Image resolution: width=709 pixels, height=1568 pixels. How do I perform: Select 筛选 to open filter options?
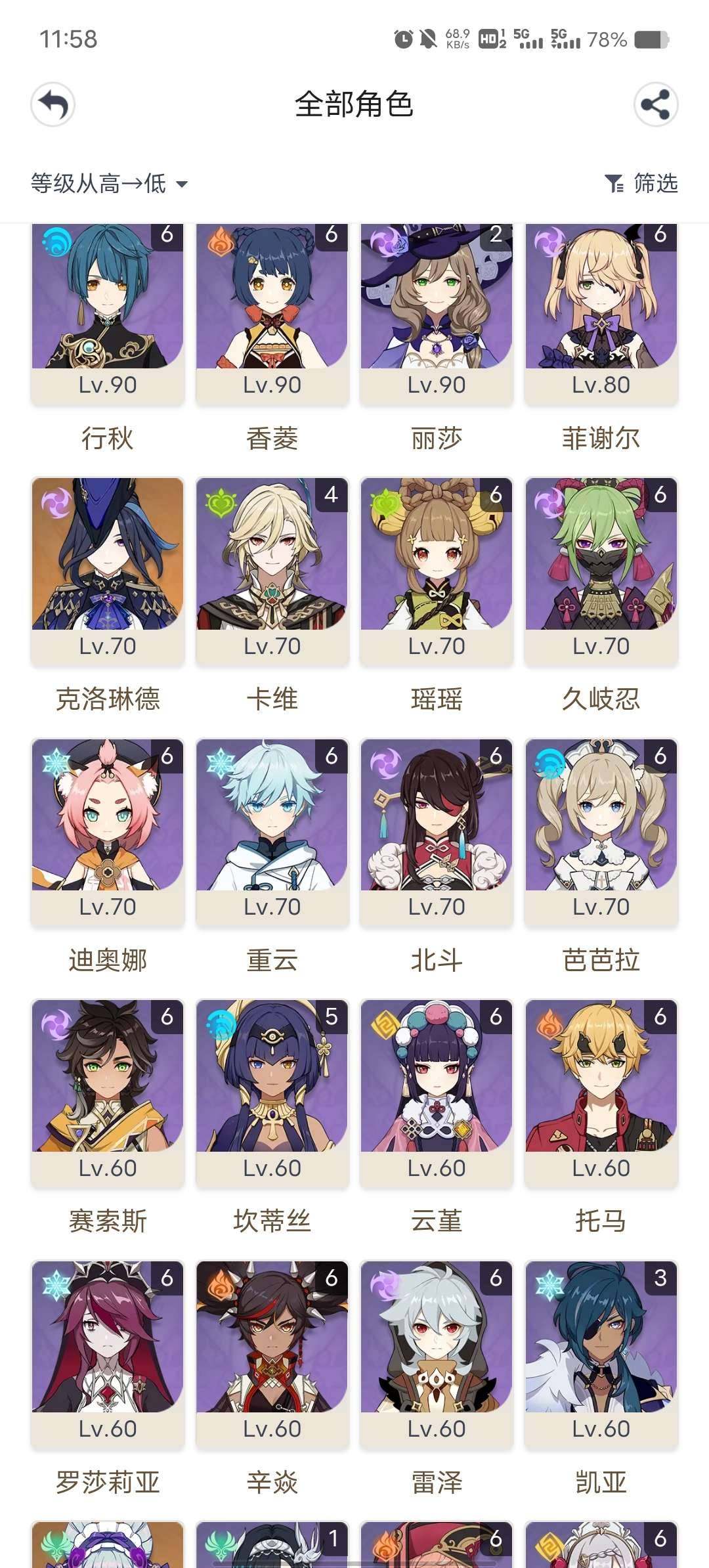click(655, 185)
